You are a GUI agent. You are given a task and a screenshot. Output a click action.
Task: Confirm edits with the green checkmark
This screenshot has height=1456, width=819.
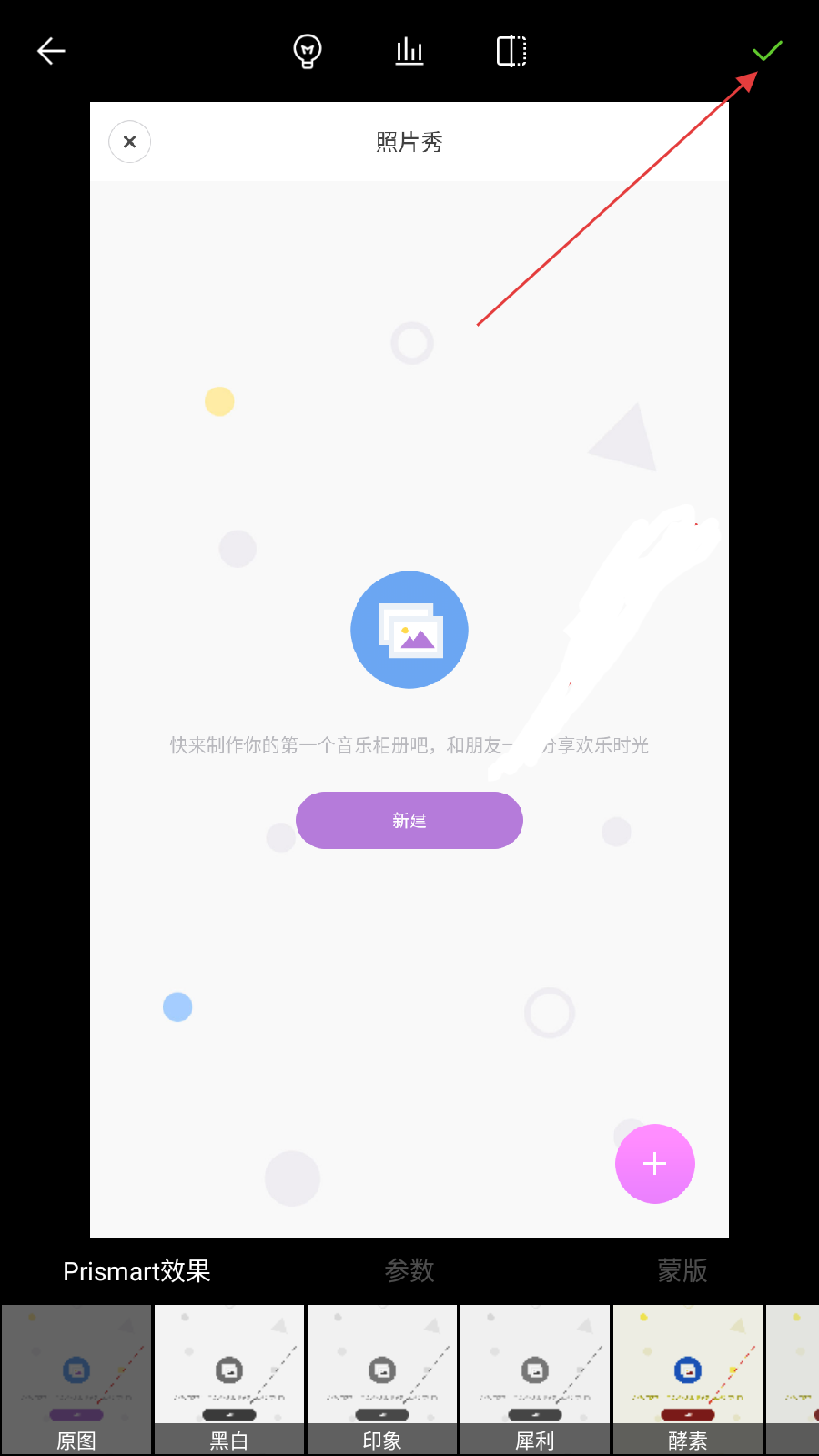[767, 51]
